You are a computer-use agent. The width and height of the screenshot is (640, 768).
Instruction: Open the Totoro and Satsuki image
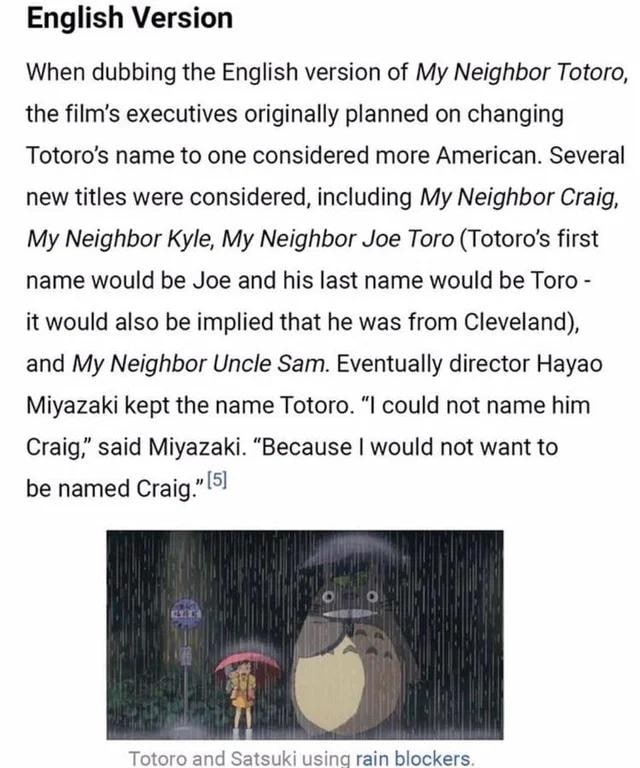point(305,634)
